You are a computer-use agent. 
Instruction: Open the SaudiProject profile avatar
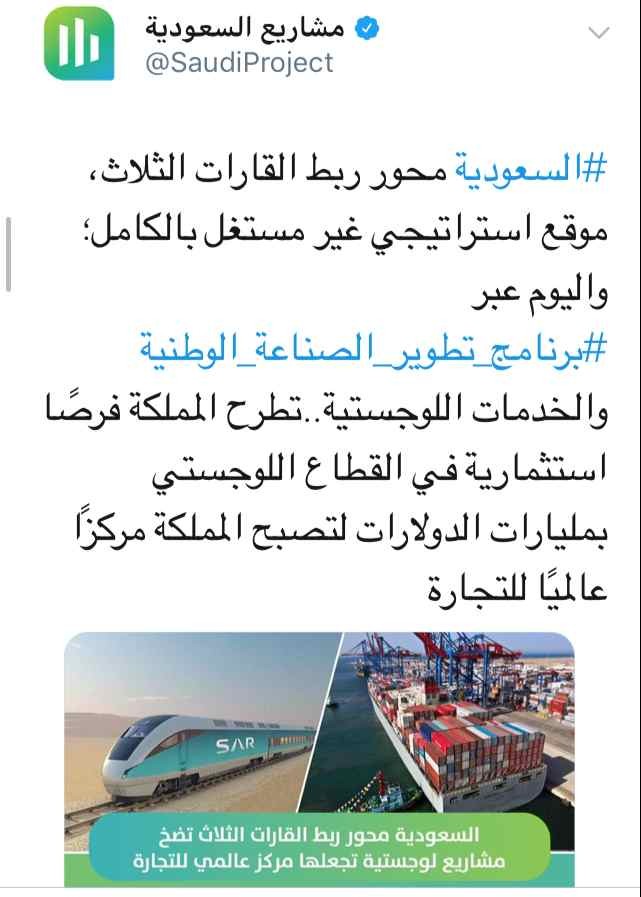tap(79, 43)
